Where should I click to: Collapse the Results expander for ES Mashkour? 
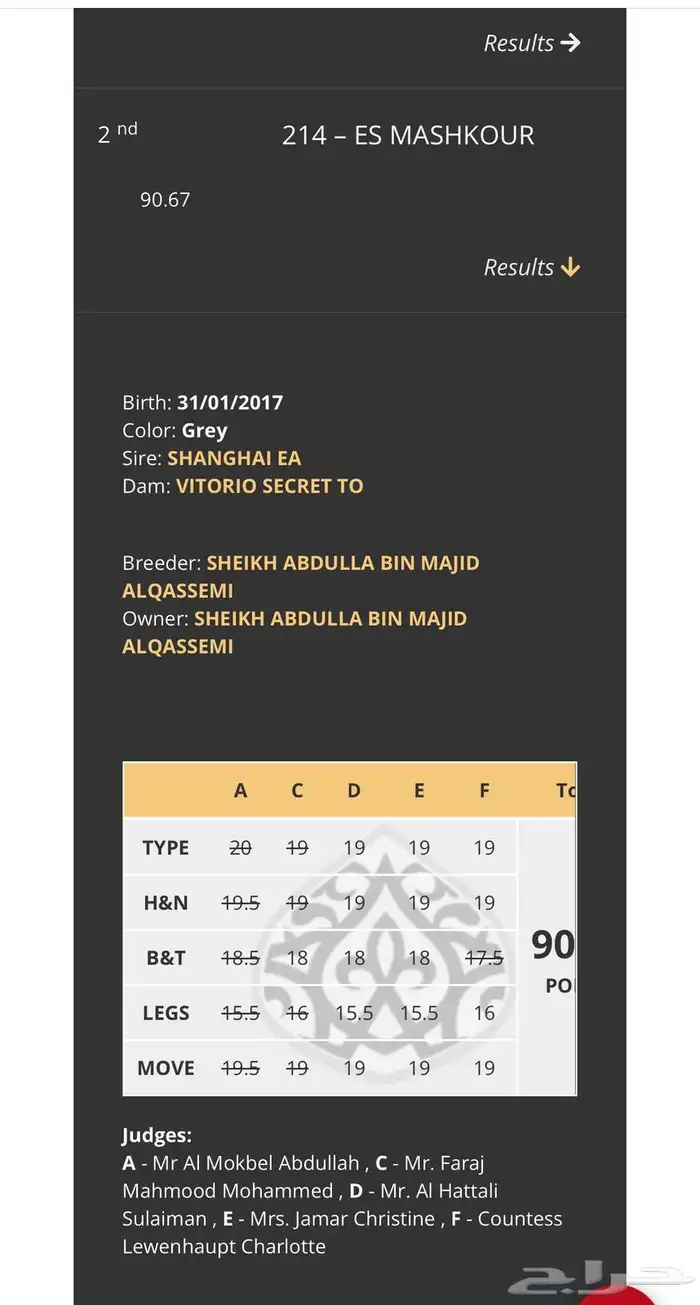tap(532, 267)
